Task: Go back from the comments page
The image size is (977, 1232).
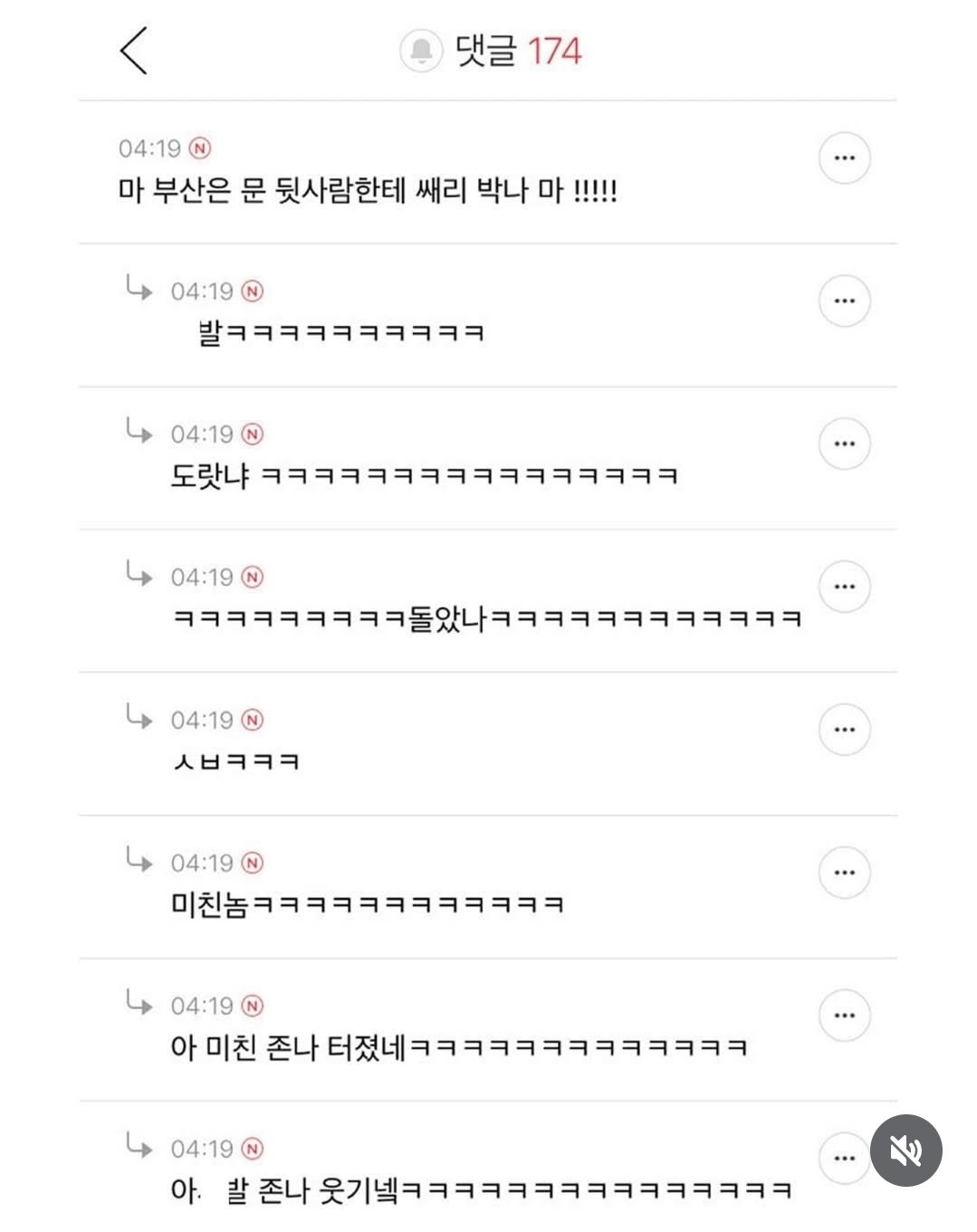Action: (x=134, y=51)
